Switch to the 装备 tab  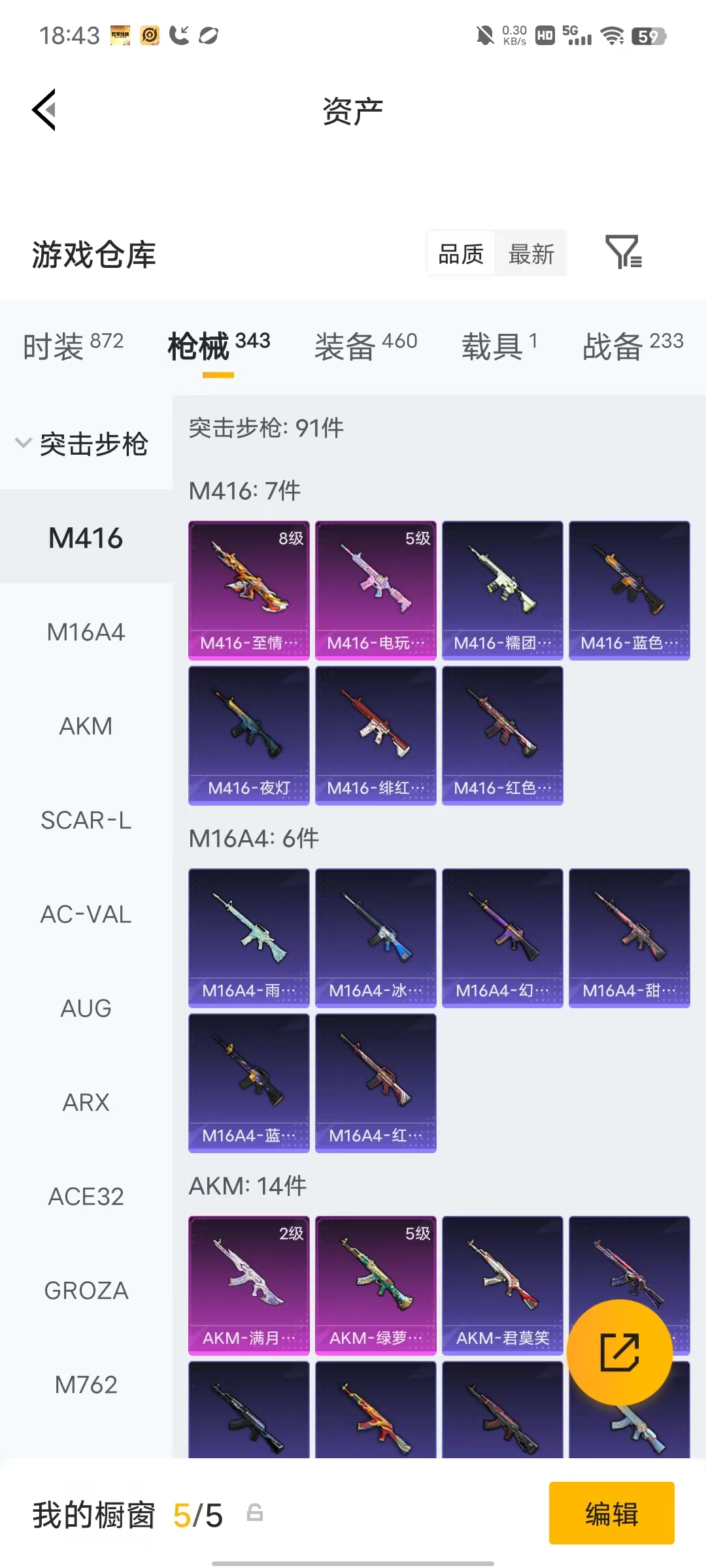point(365,346)
